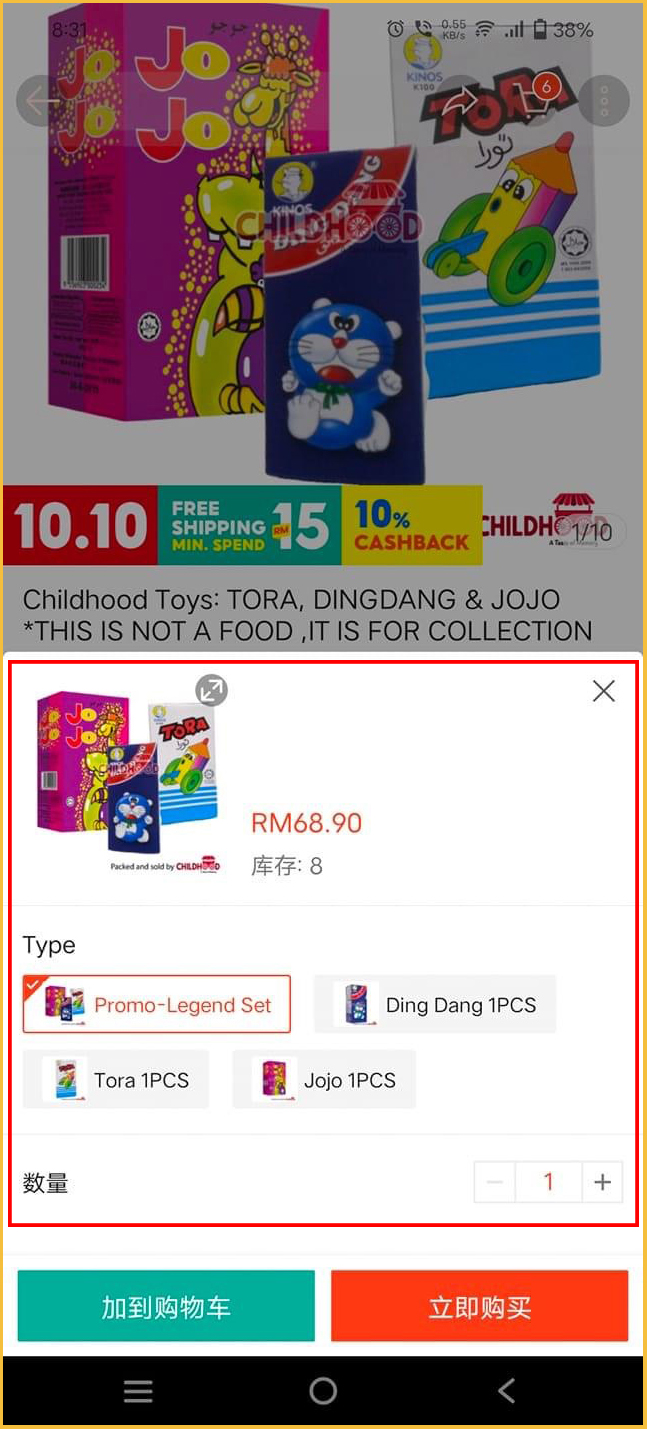Pick the Tora 1PCS variant
Image resolution: width=647 pixels, height=1429 pixels.
click(x=116, y=1079)
